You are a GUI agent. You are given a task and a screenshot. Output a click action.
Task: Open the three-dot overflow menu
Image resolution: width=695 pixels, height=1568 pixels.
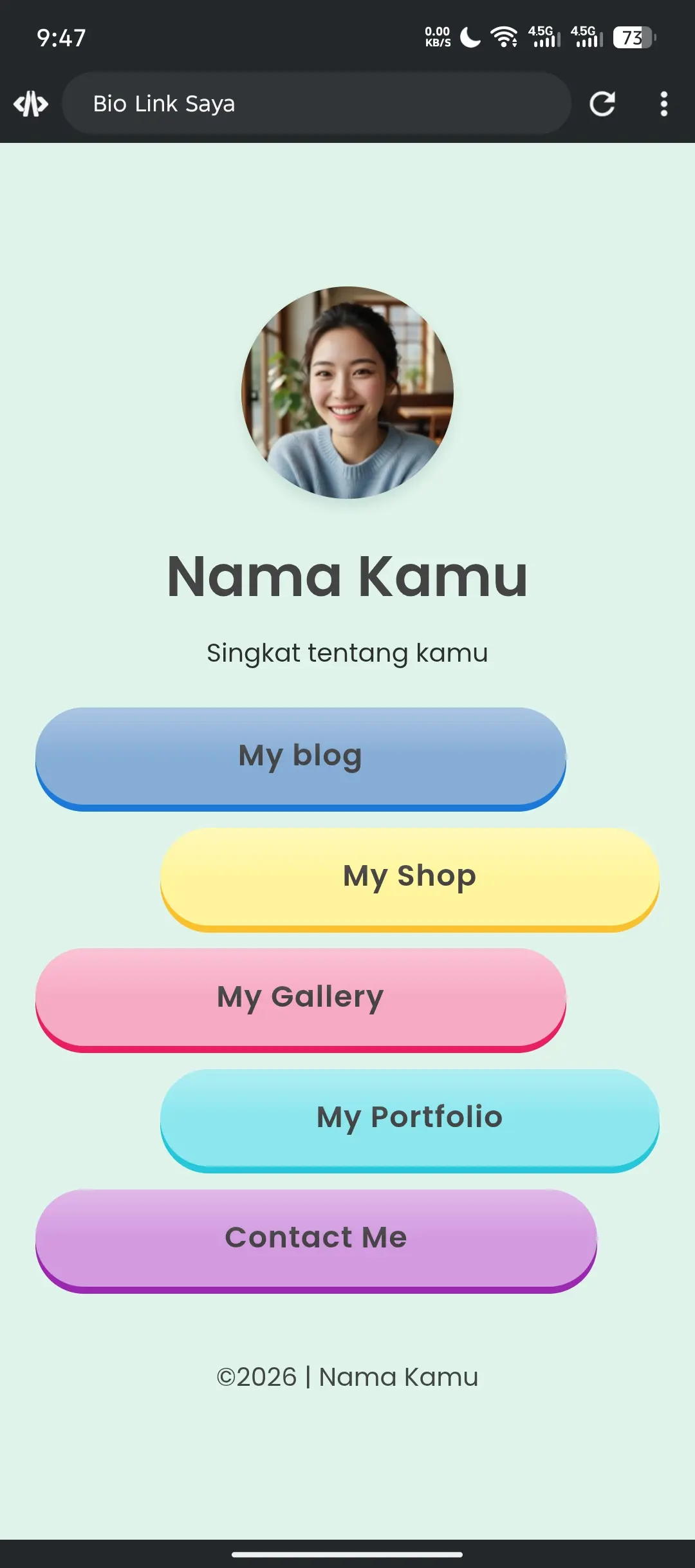663,104
